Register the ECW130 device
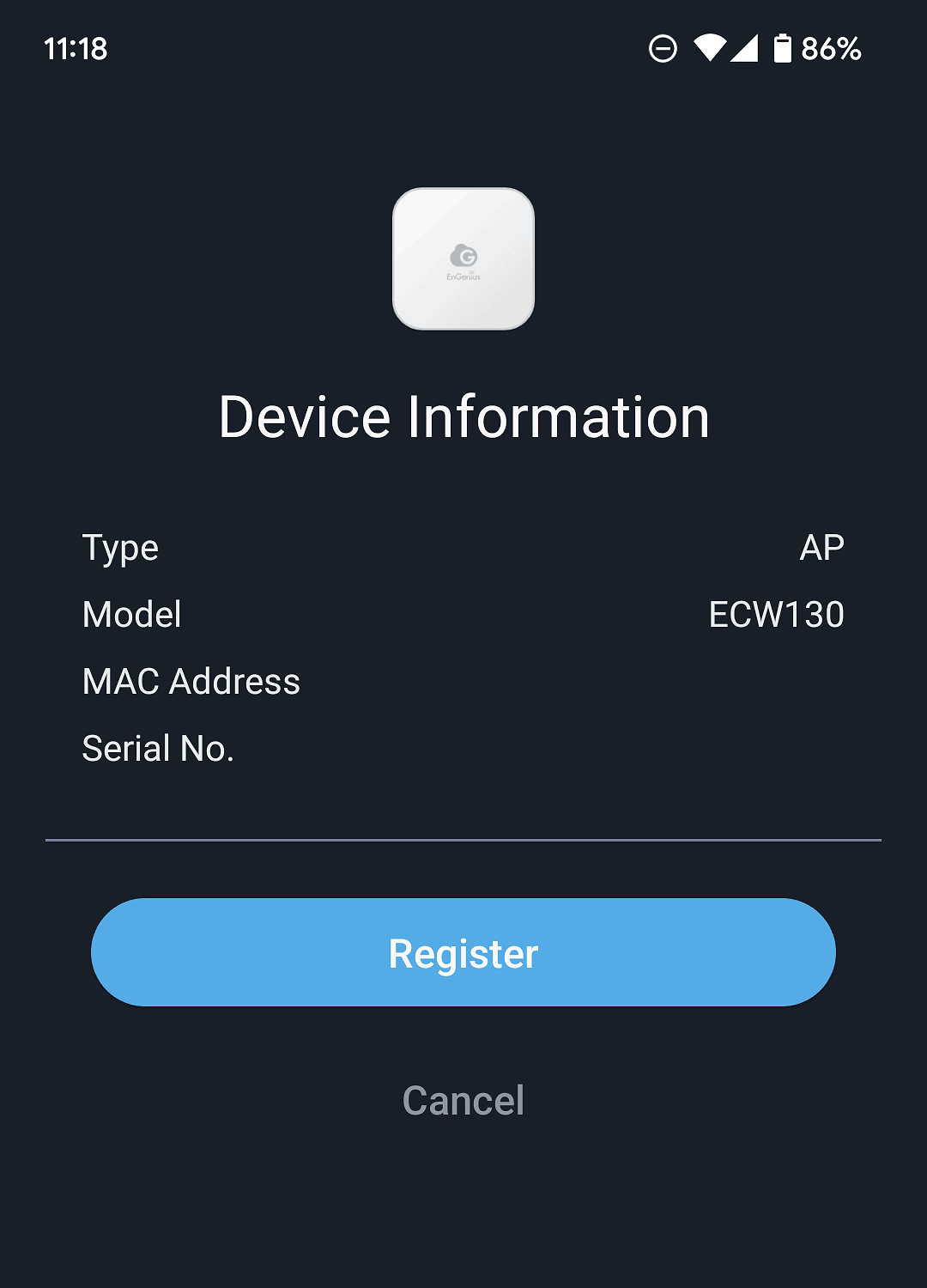Screen dimensions: 927x1288 [463, 952]
